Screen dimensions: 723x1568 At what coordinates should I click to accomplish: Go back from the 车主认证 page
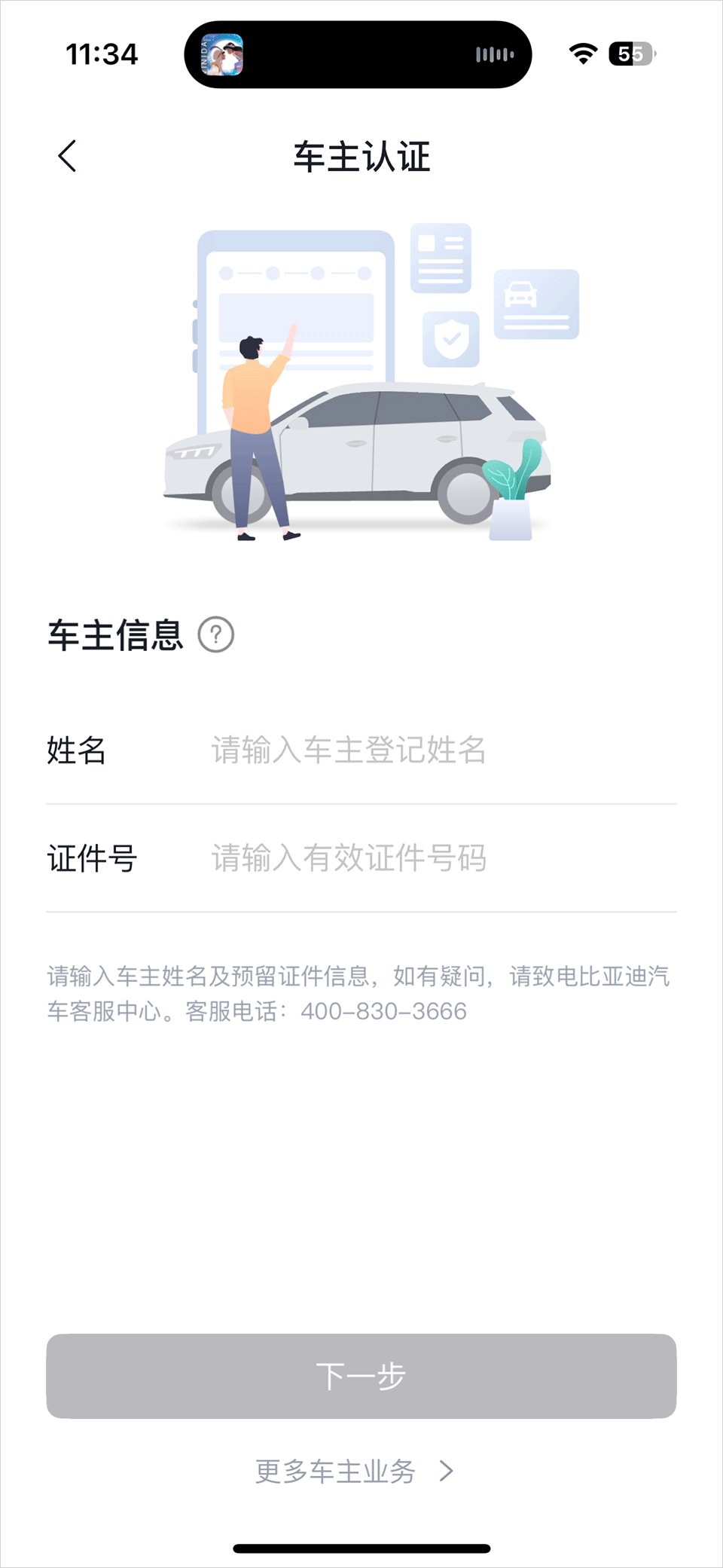click(67, 156)
